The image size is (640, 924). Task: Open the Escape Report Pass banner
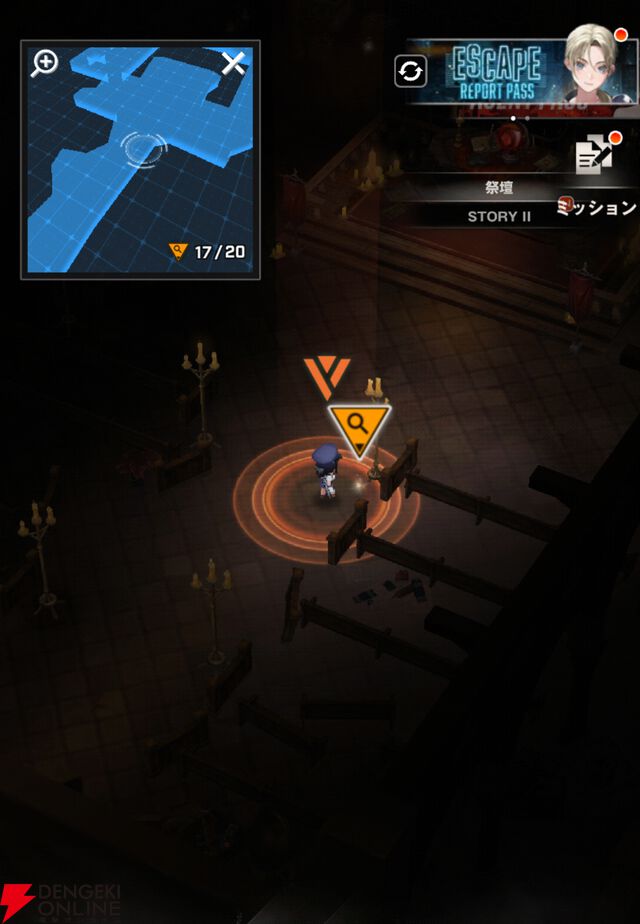point(510,70)
